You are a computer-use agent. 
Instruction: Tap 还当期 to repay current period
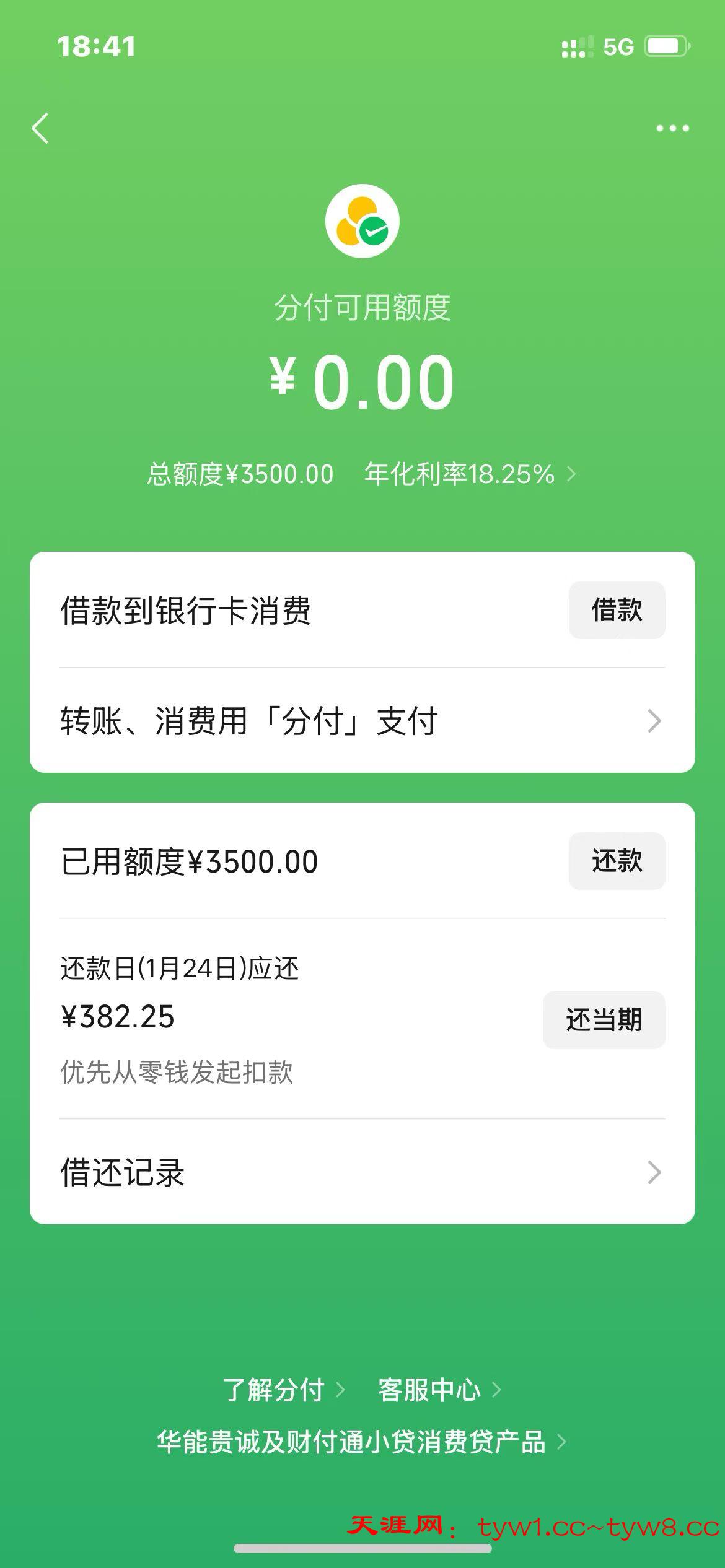click(604, 1019)
